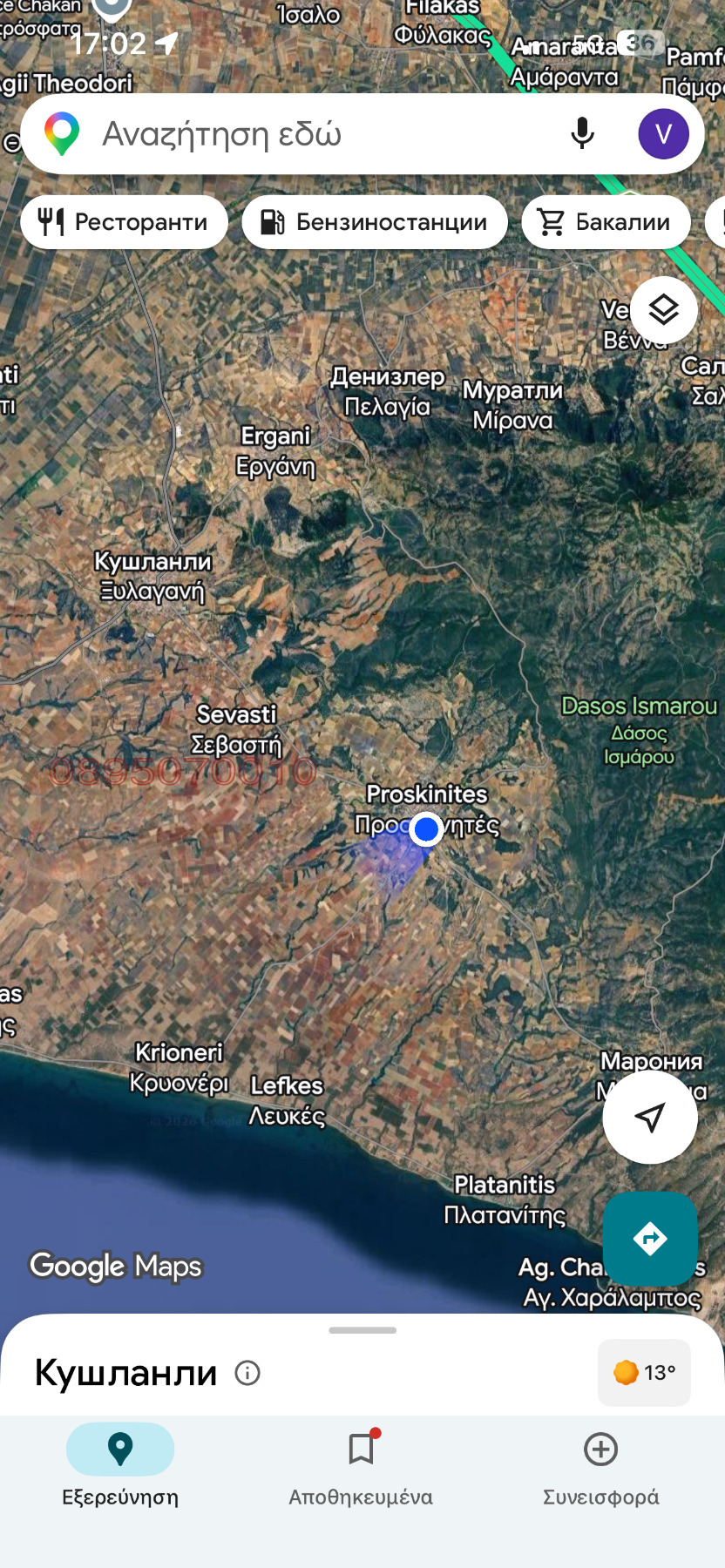Filter map by Бензиностанции
The width and height of the screenshot is (725, 1568).
click(375, 222)
